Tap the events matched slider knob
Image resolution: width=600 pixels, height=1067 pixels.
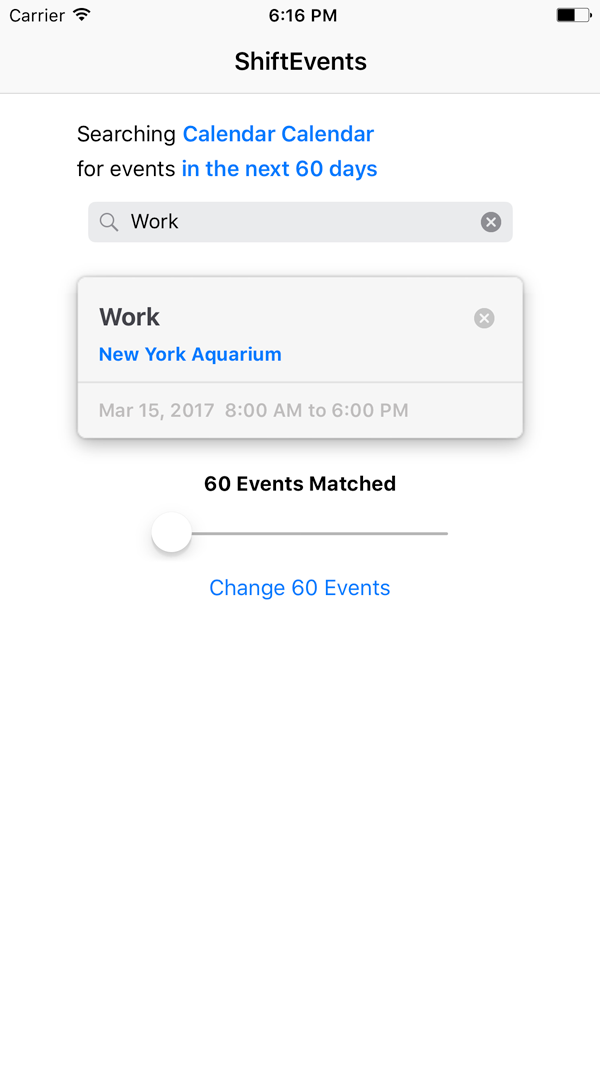tap(171, 533)
